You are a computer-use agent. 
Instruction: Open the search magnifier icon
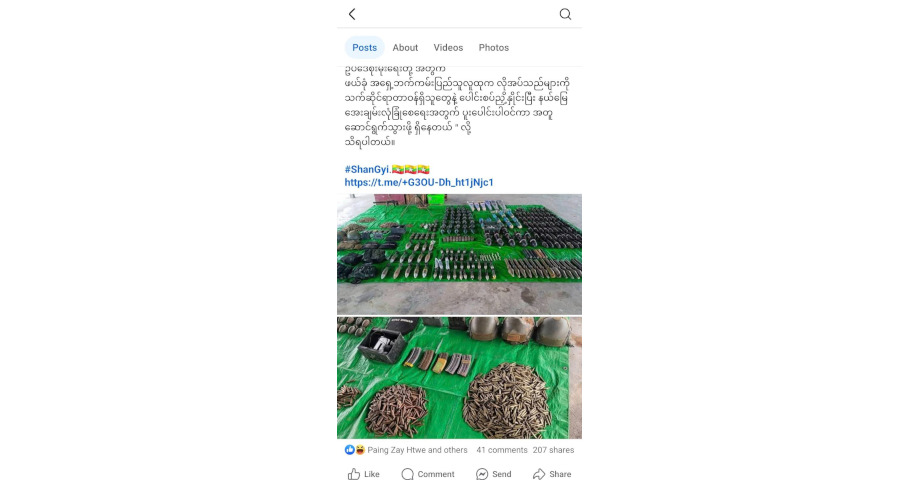pyautogui.click(x=565, y=14)
